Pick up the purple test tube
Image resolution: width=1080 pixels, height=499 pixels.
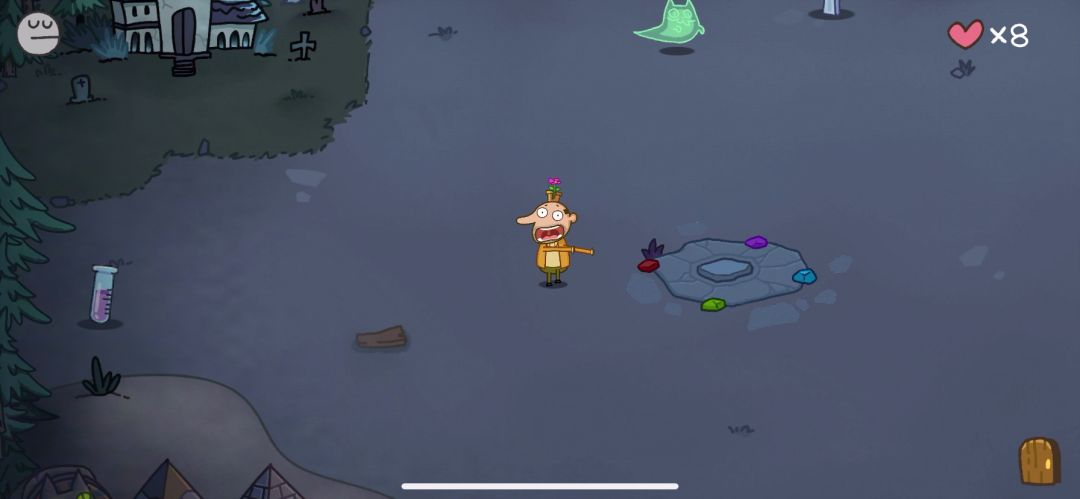(x=101, y=294)
